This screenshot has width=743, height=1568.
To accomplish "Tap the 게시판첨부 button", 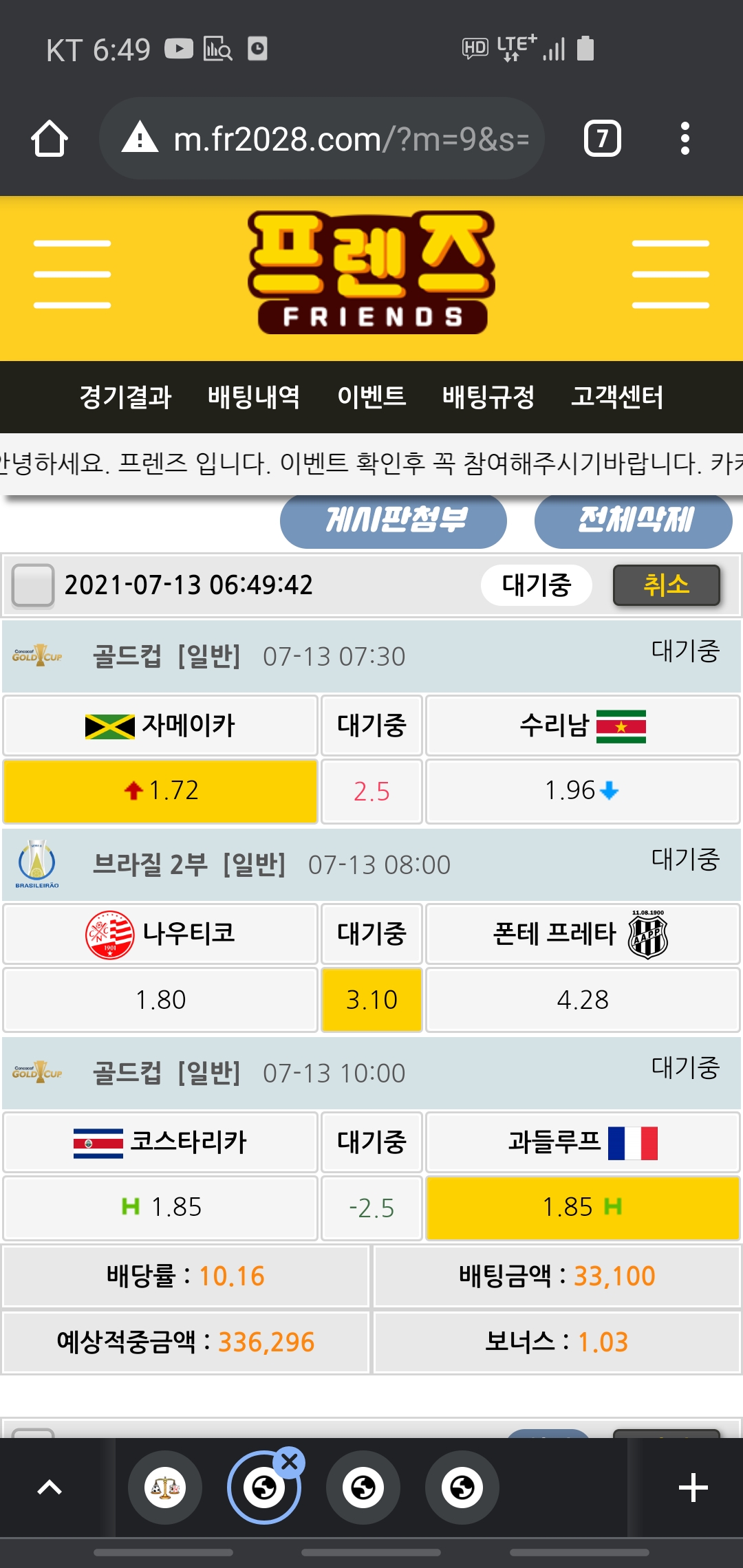I will point(394,521).
